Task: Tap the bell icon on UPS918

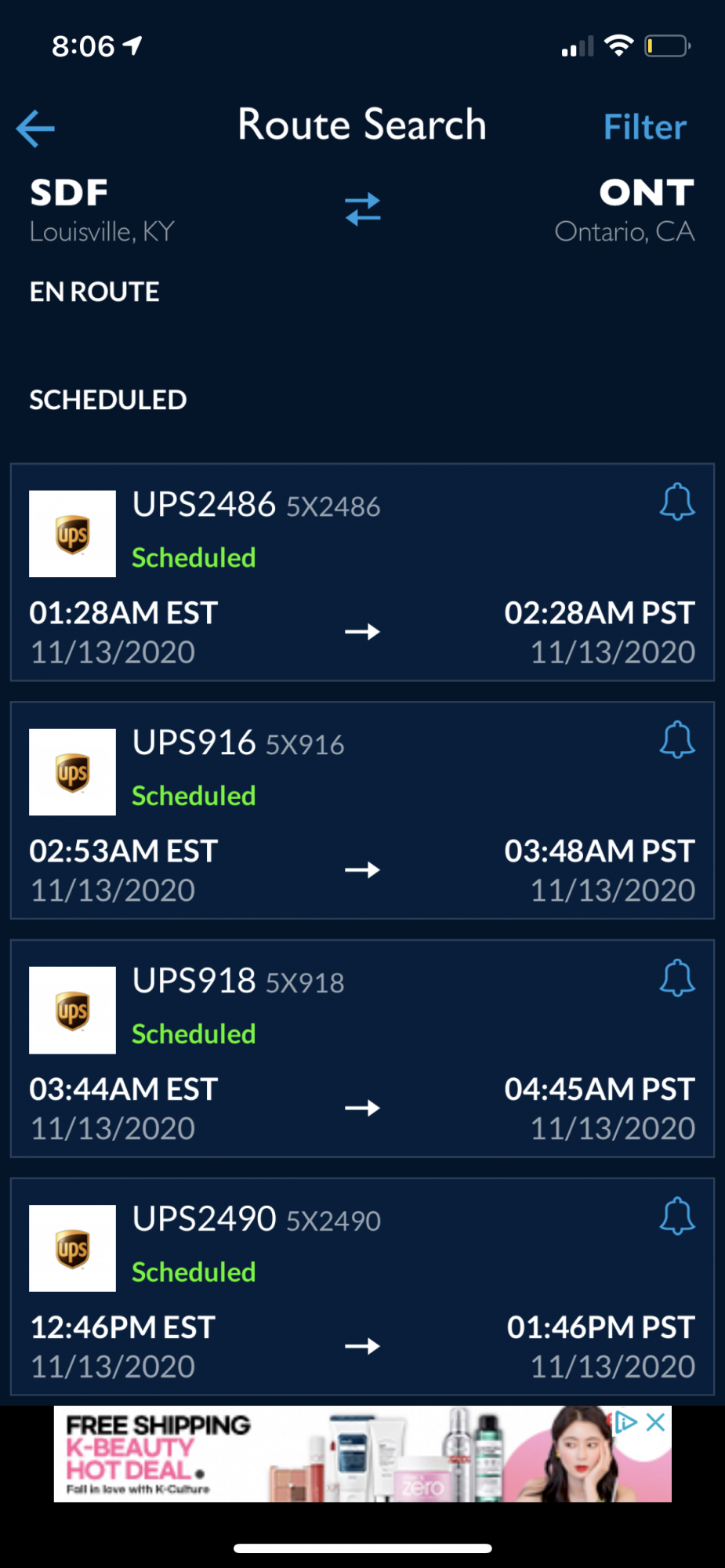Action: (676, 978)
